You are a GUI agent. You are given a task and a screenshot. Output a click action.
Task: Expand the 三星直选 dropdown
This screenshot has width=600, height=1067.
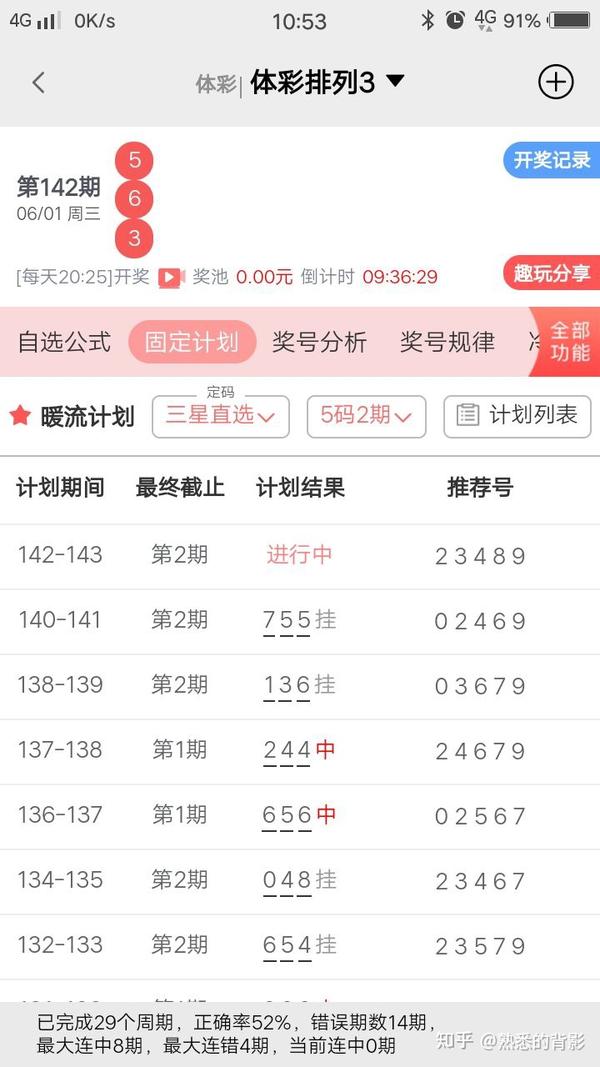tap(220, 416)
